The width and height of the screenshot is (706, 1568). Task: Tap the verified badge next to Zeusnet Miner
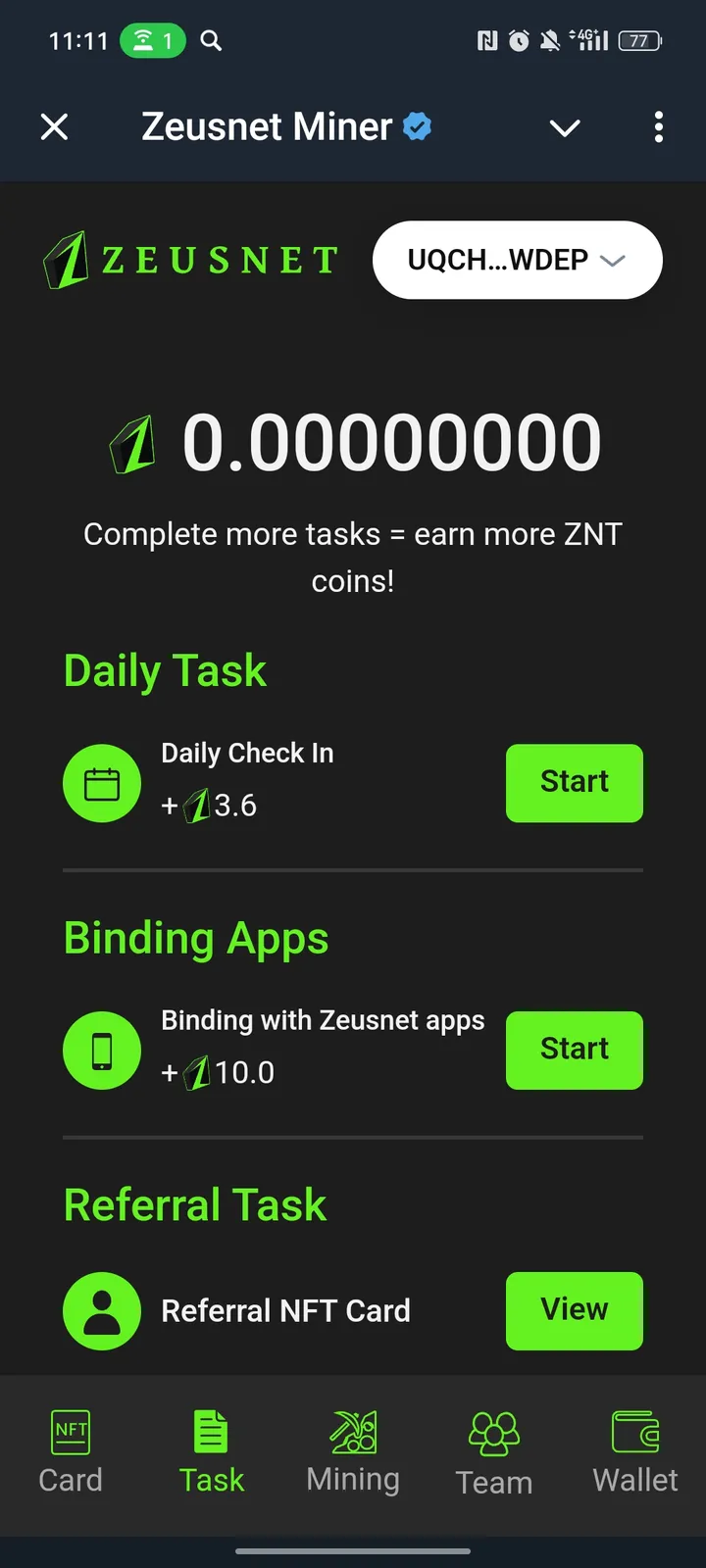click(x=417, y=125)
